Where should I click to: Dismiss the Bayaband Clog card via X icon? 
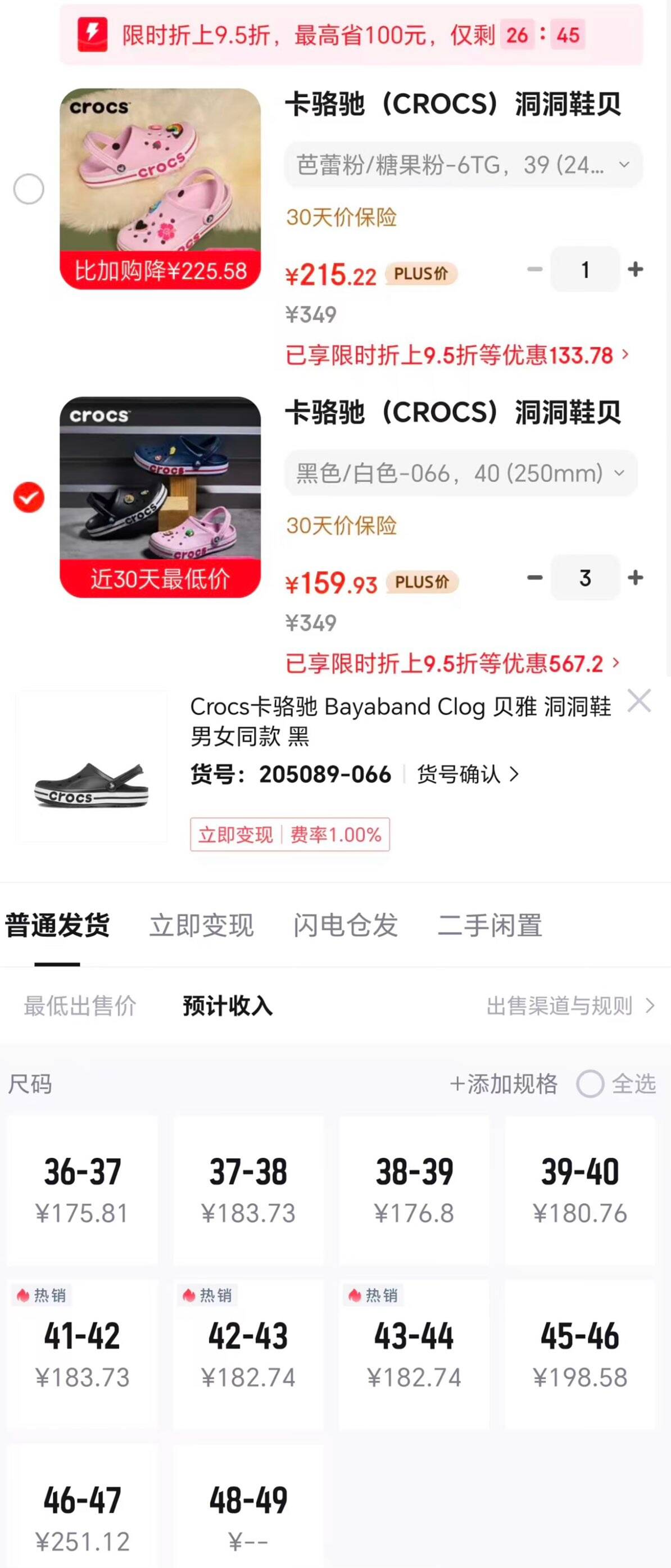(640, 701)
